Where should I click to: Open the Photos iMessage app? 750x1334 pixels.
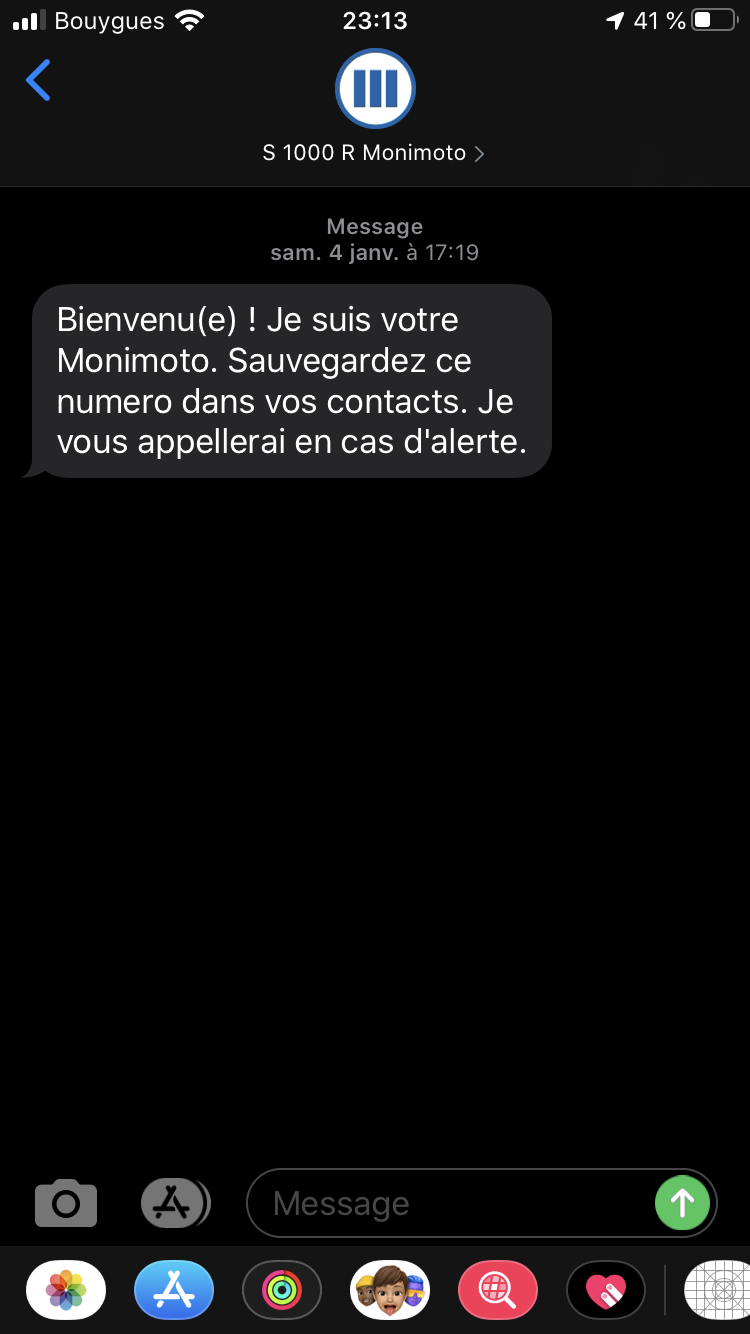coord(66,1290)
